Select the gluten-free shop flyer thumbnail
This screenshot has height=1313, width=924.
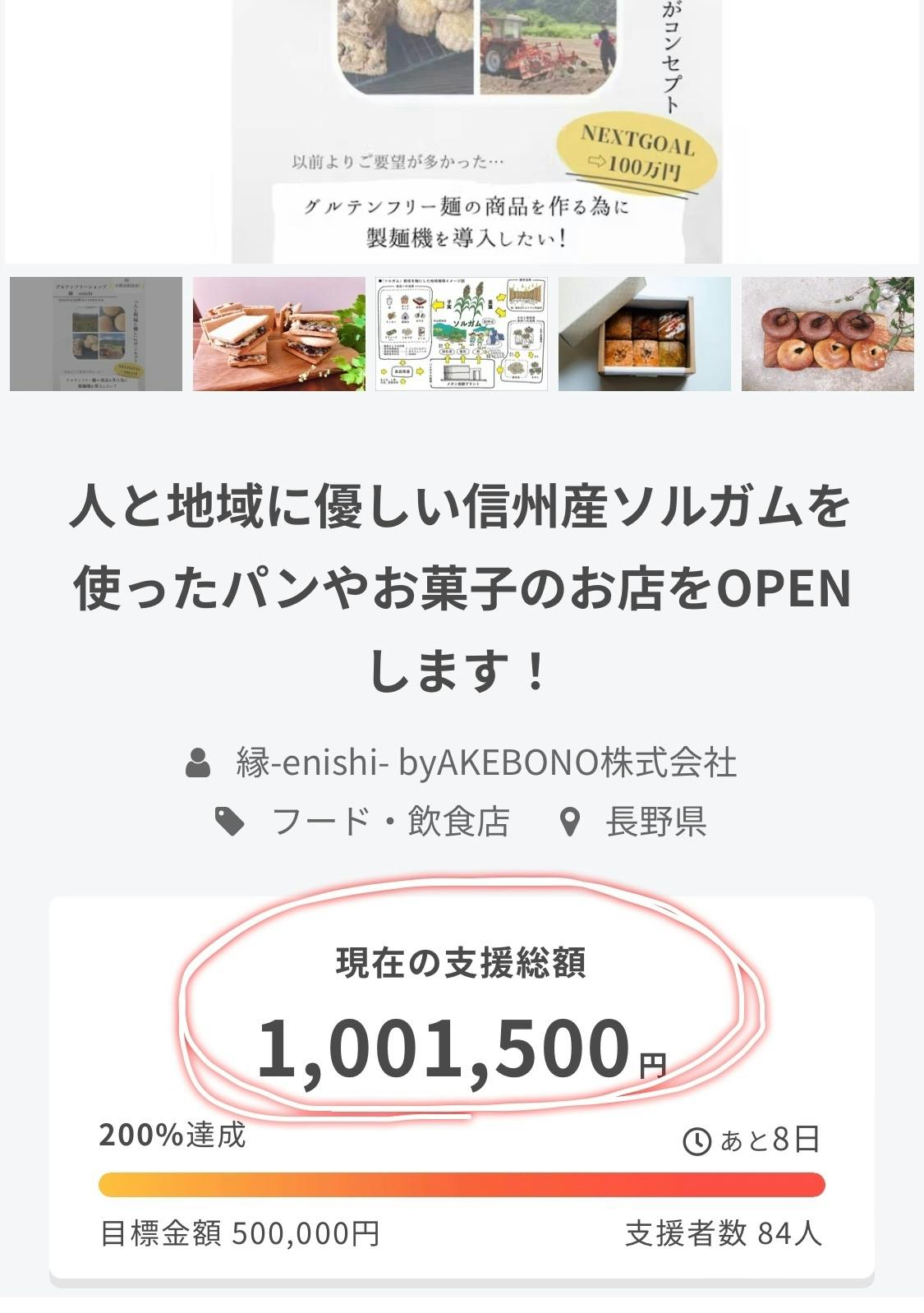click(96, 334)
